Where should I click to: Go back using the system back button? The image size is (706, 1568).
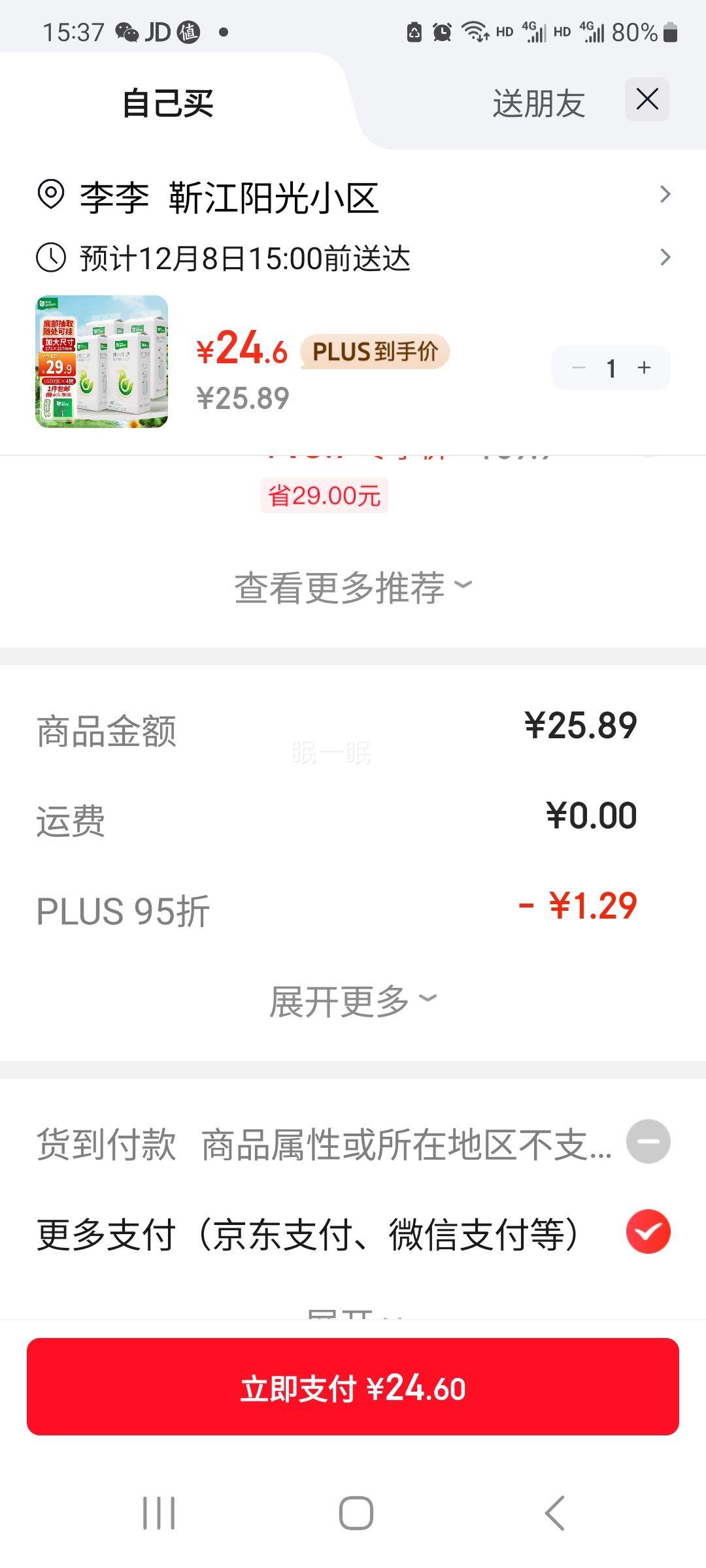554,1513
